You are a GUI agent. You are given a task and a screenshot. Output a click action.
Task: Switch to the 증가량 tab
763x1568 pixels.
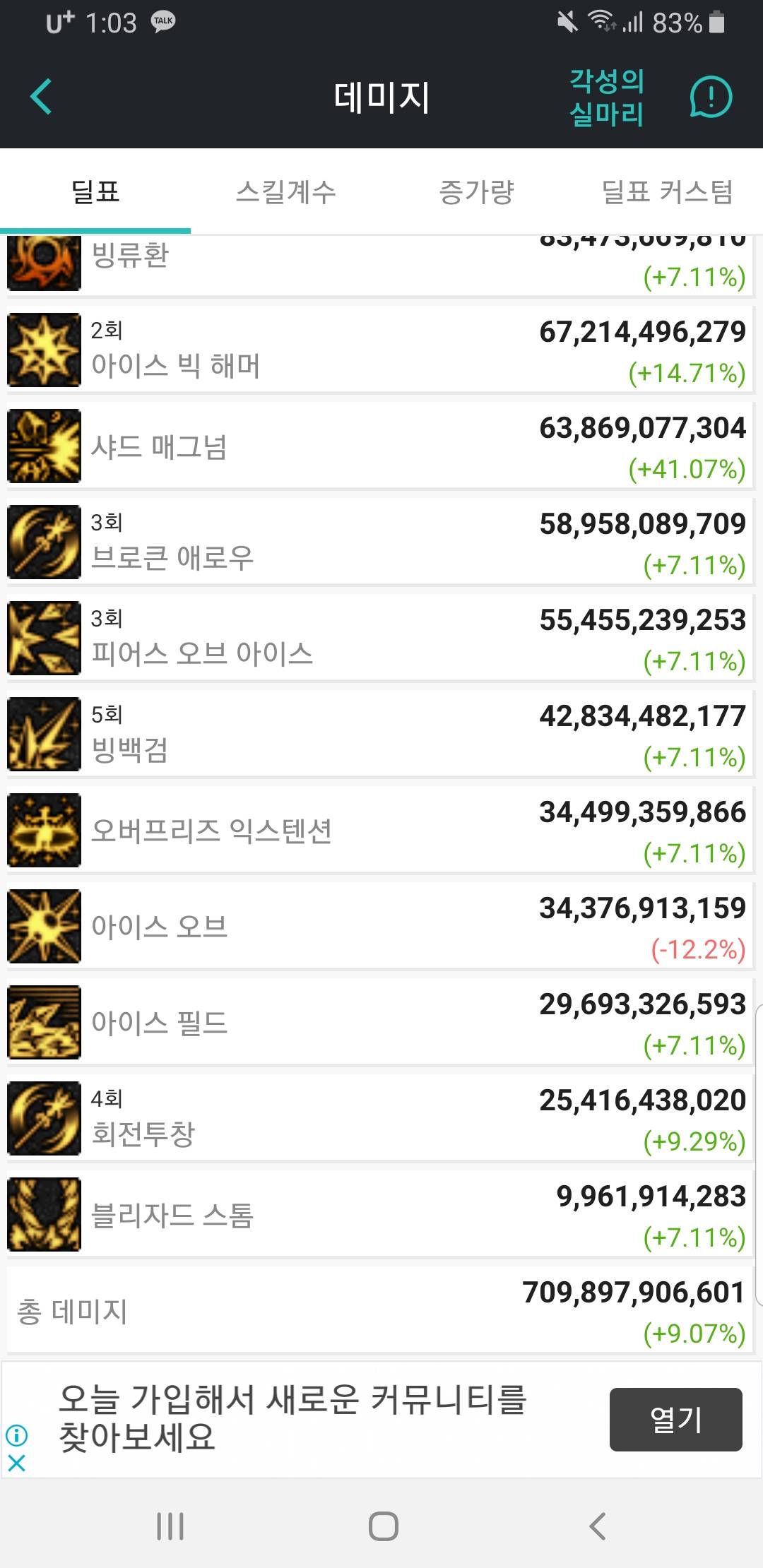pos(476,191)
